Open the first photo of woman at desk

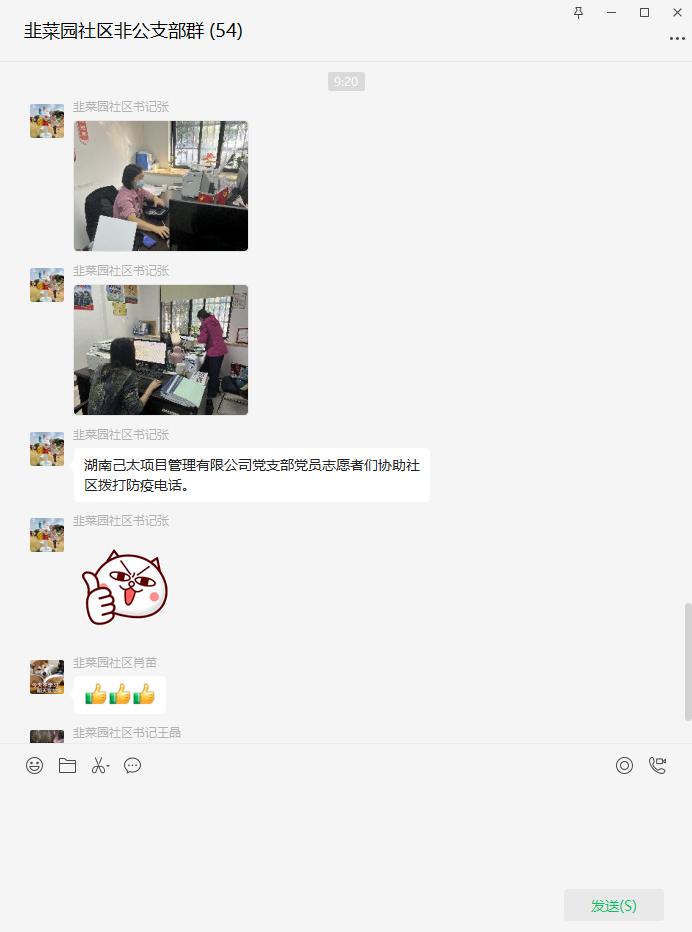pyautogui.click(x=161, y=186)
